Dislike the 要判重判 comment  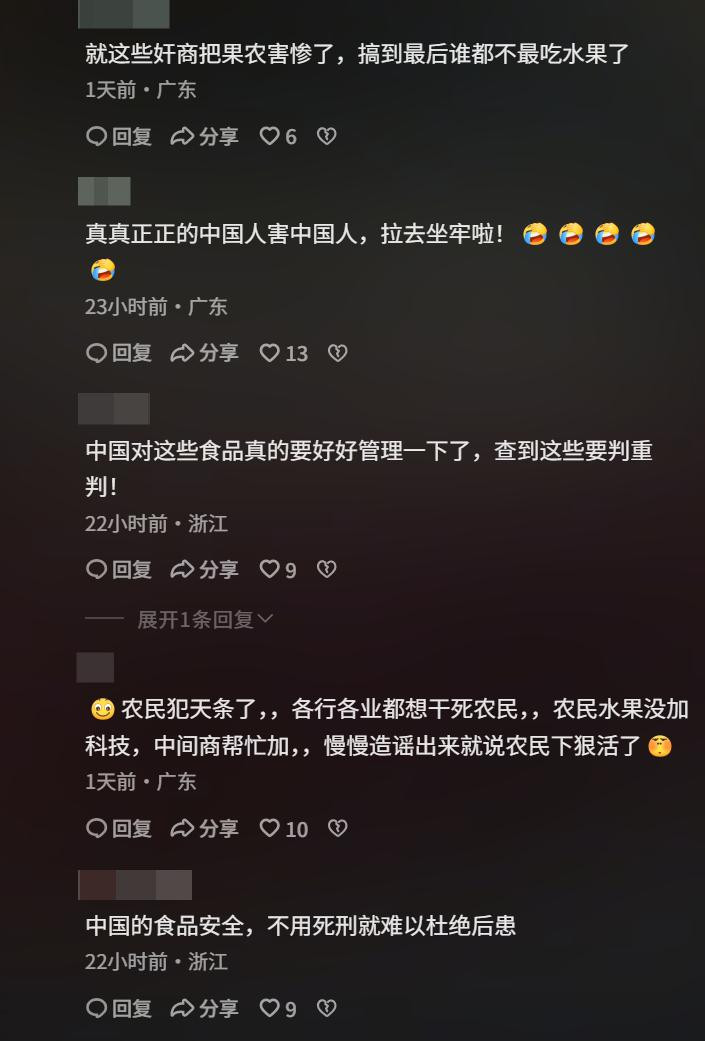point(327,569)
